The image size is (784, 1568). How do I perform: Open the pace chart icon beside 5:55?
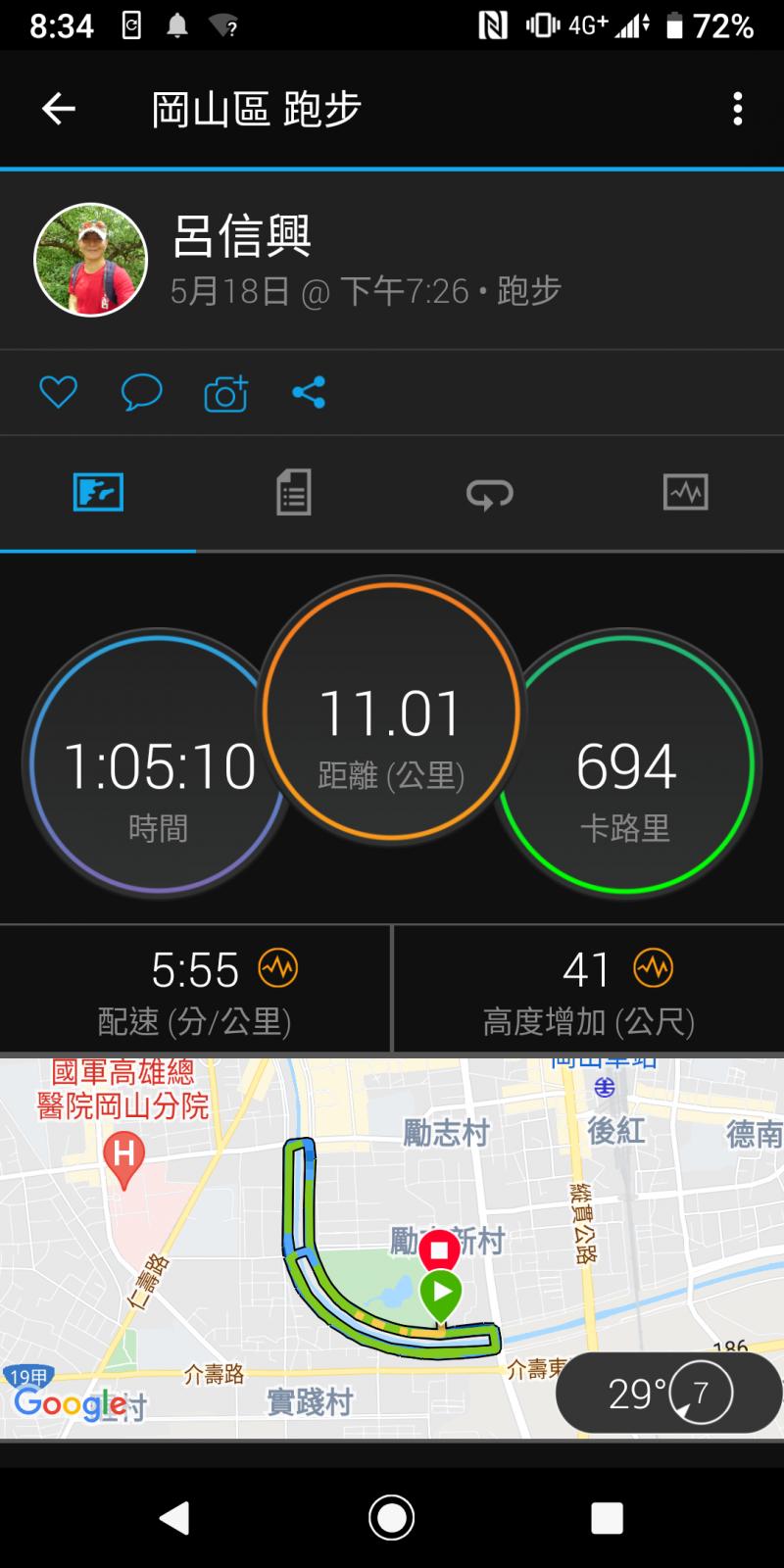pos(278,968)
